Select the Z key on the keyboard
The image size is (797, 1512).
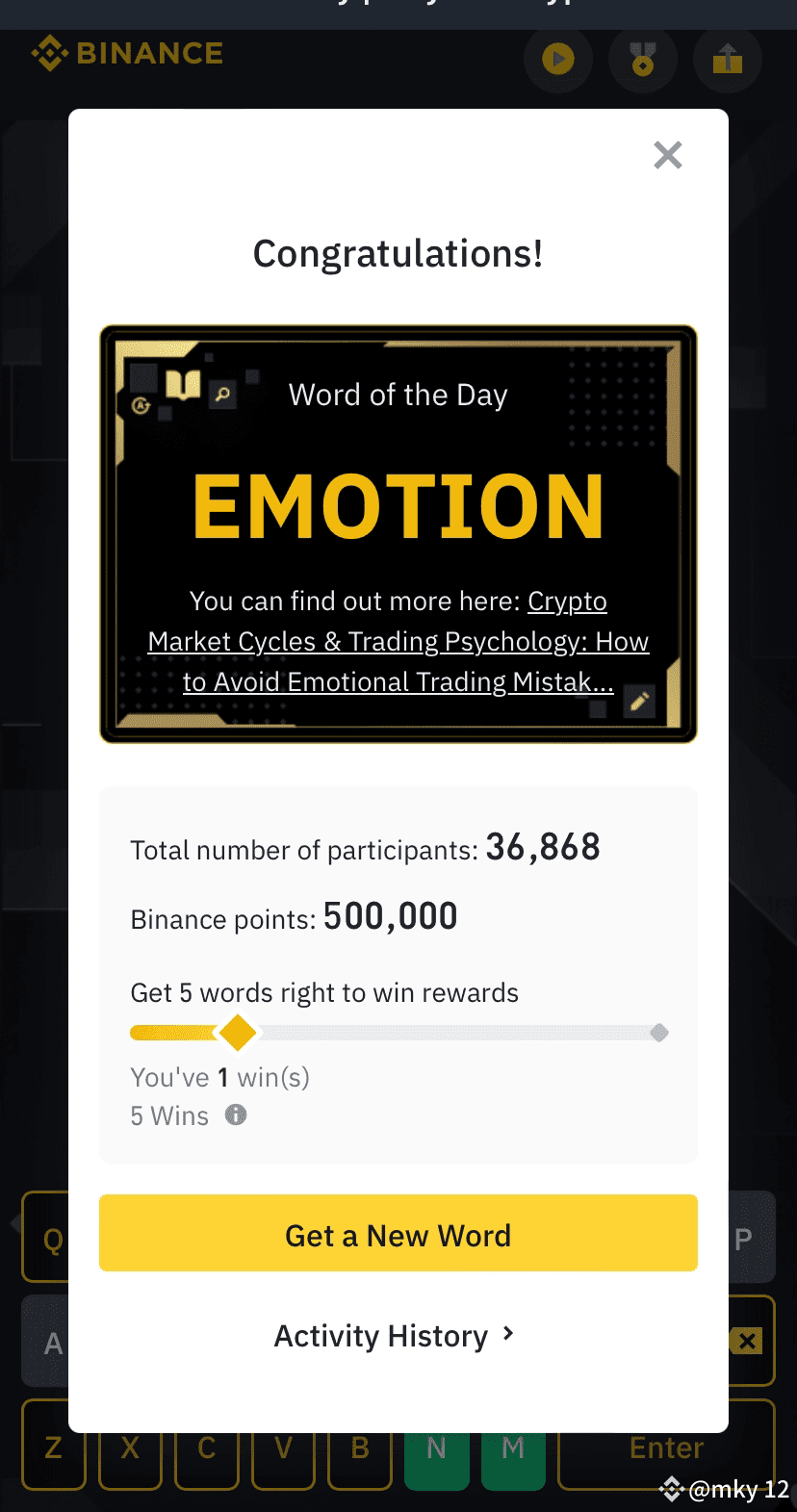click(53, 1446)
